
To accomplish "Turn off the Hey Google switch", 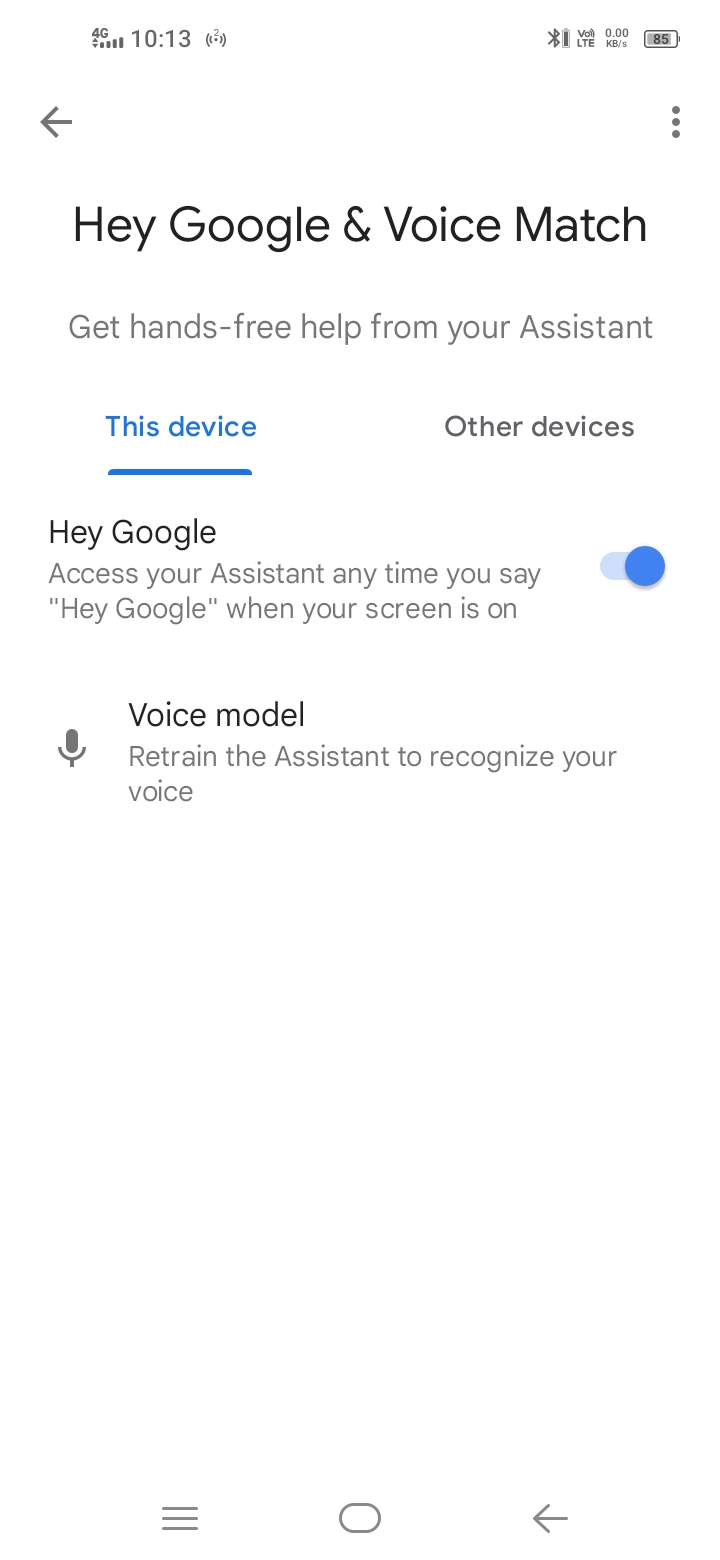I will (632, 567).
